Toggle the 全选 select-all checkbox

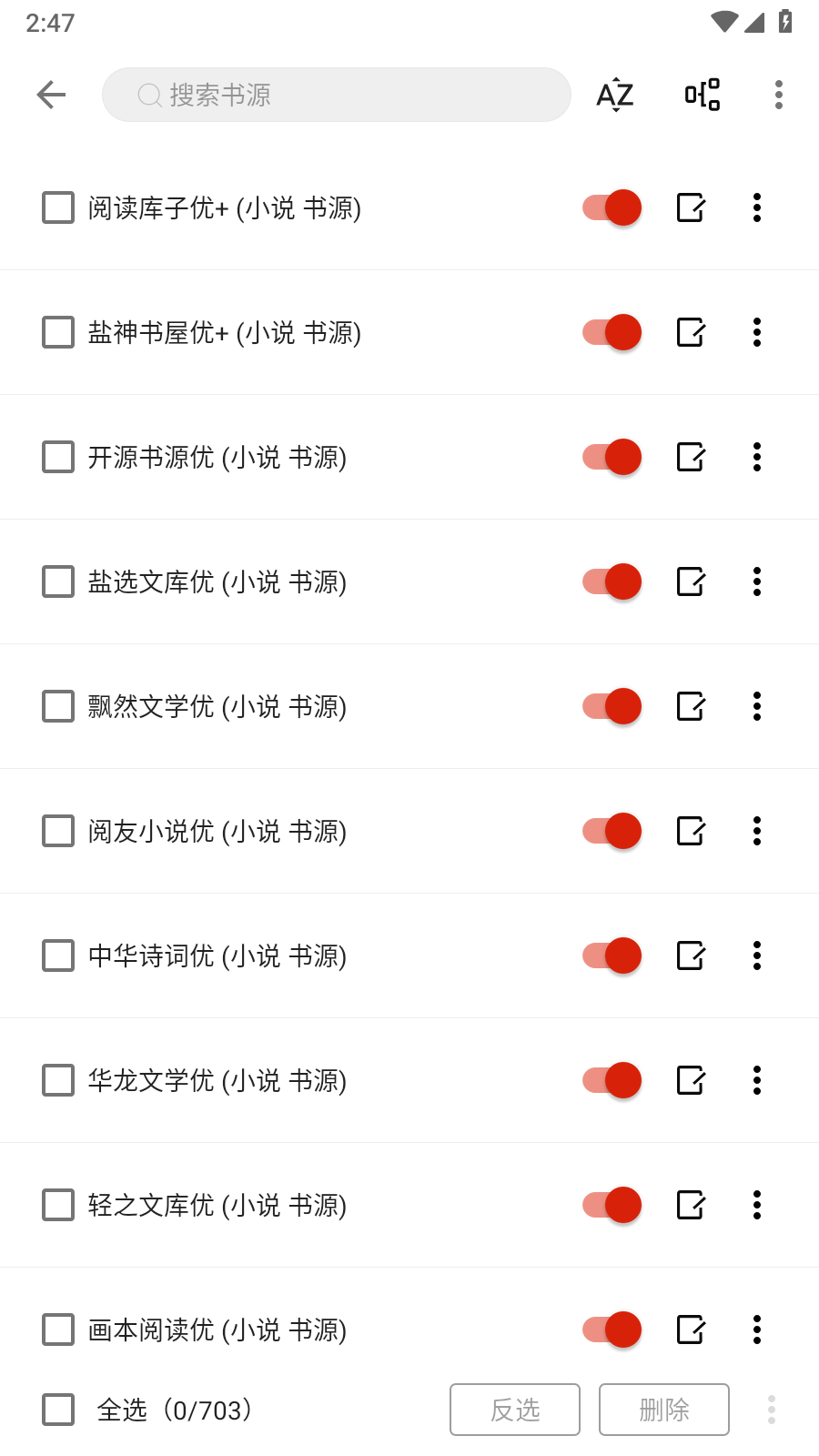(x=57, y=1410)
